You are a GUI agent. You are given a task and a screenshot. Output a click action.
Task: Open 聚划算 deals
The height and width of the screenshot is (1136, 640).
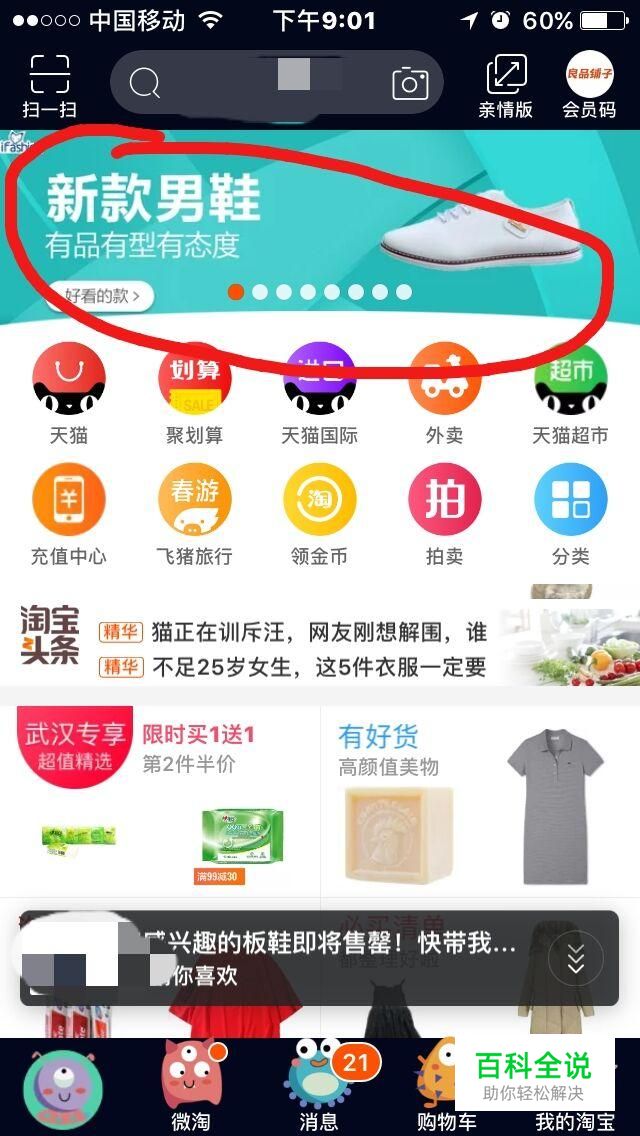[194, 392]
